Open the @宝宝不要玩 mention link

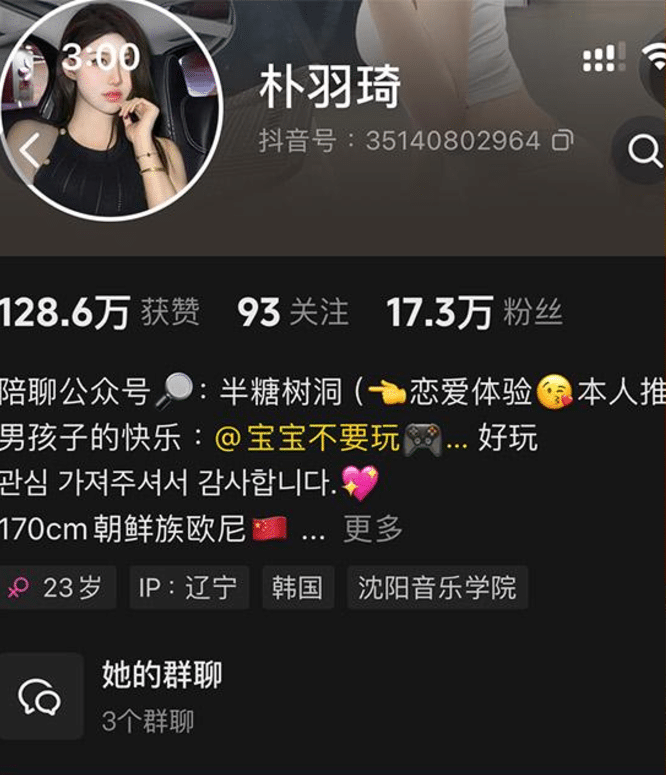[308, 438]
